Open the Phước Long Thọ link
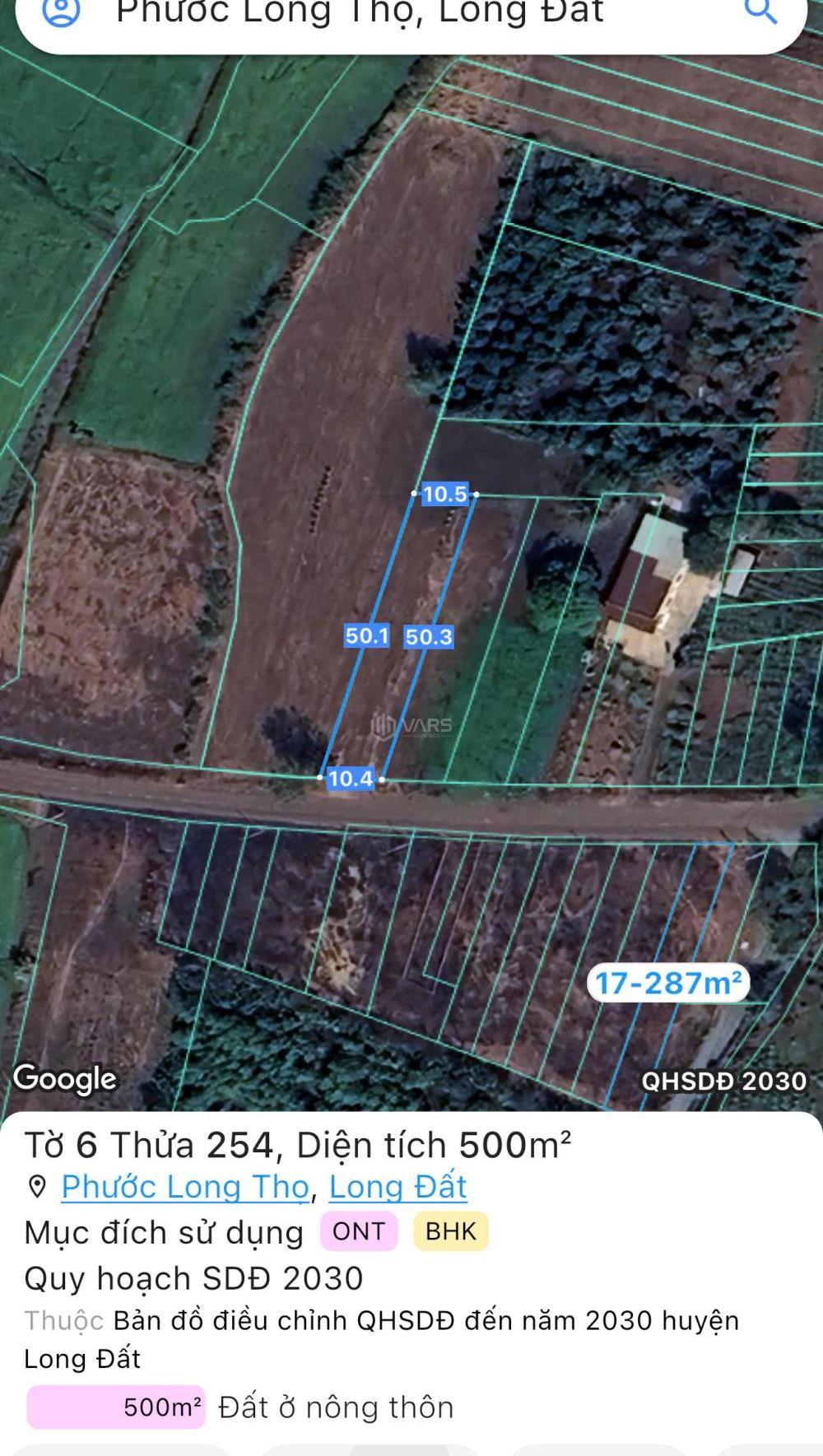Viewport: 823px width, 1456px height. [185, 1186]
